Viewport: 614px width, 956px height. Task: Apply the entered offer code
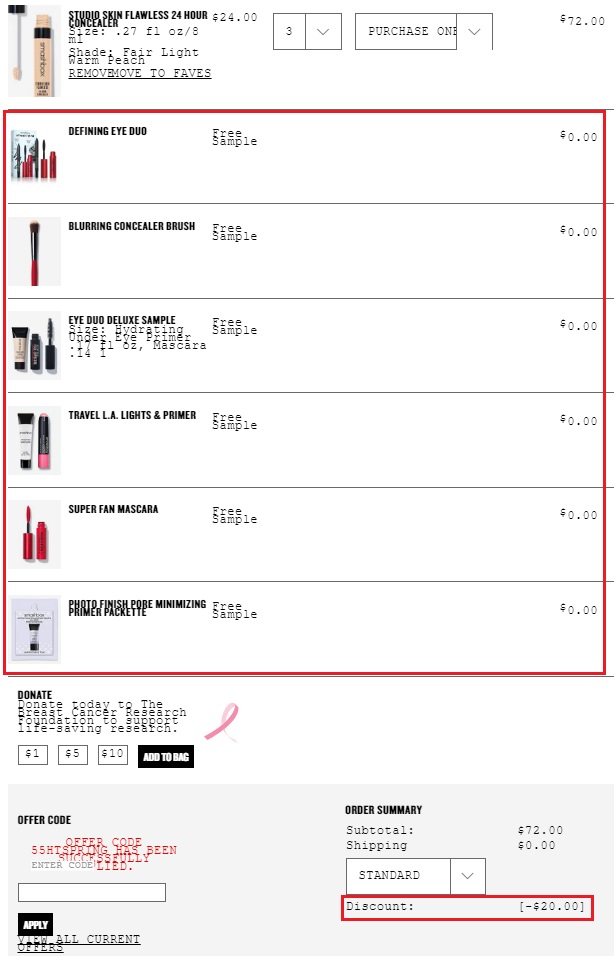point(35,925)
